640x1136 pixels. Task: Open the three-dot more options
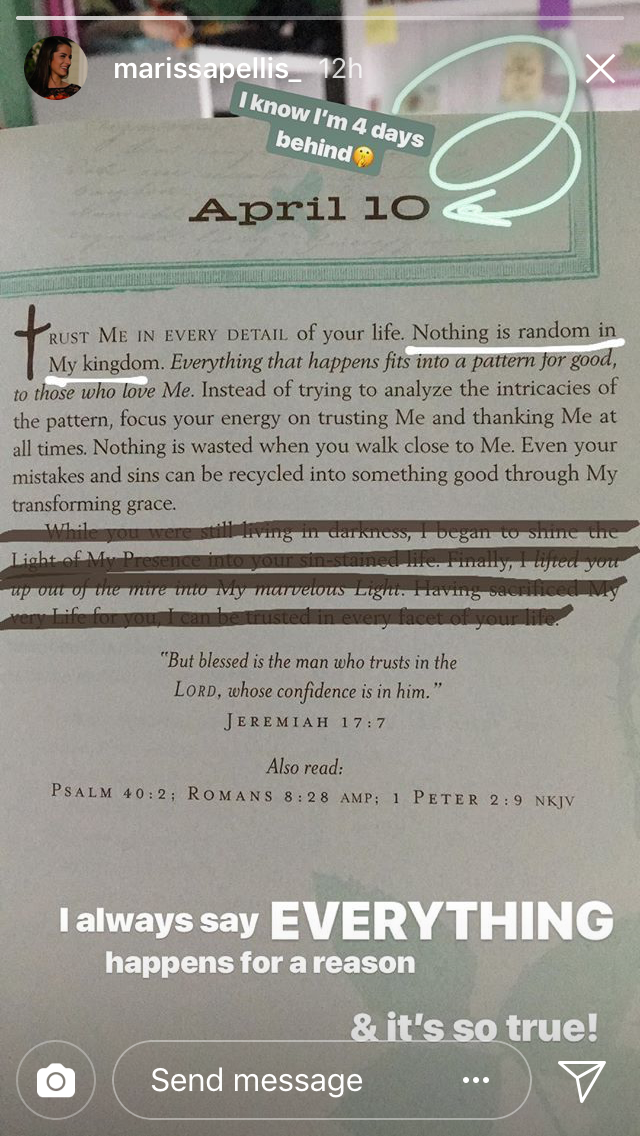[x=475, y=1081]
